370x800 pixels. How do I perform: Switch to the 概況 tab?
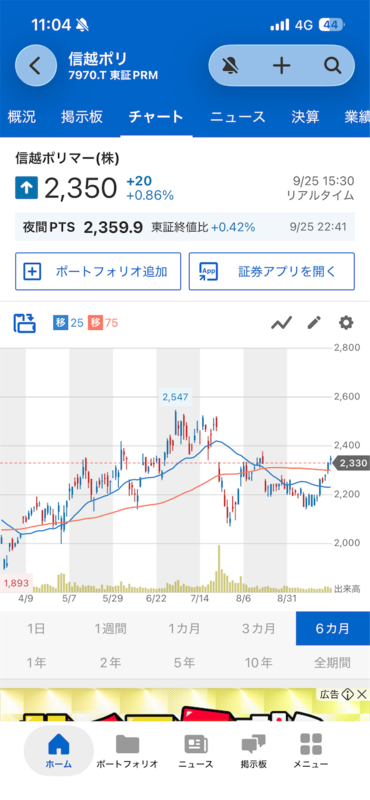[22, 117]
